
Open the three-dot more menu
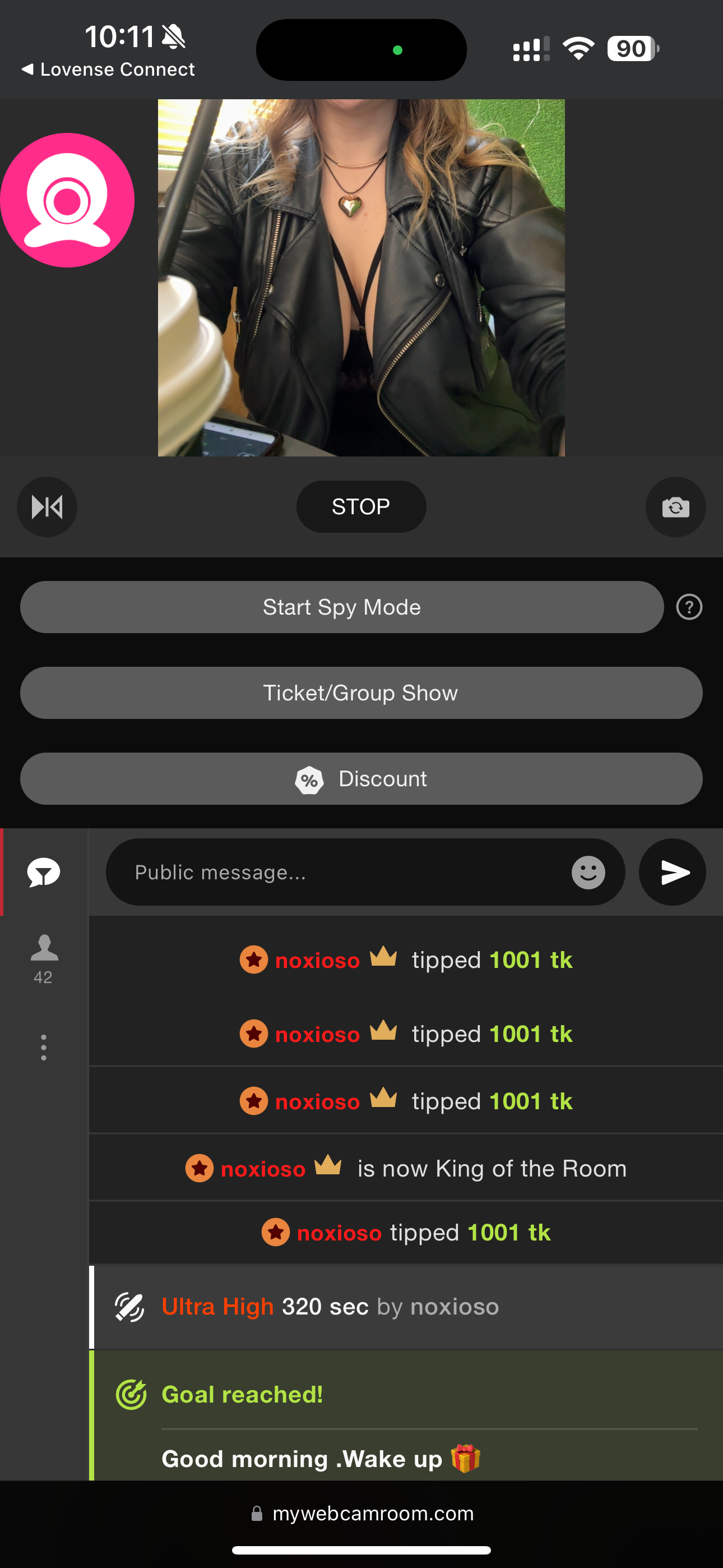(44, 1047)
